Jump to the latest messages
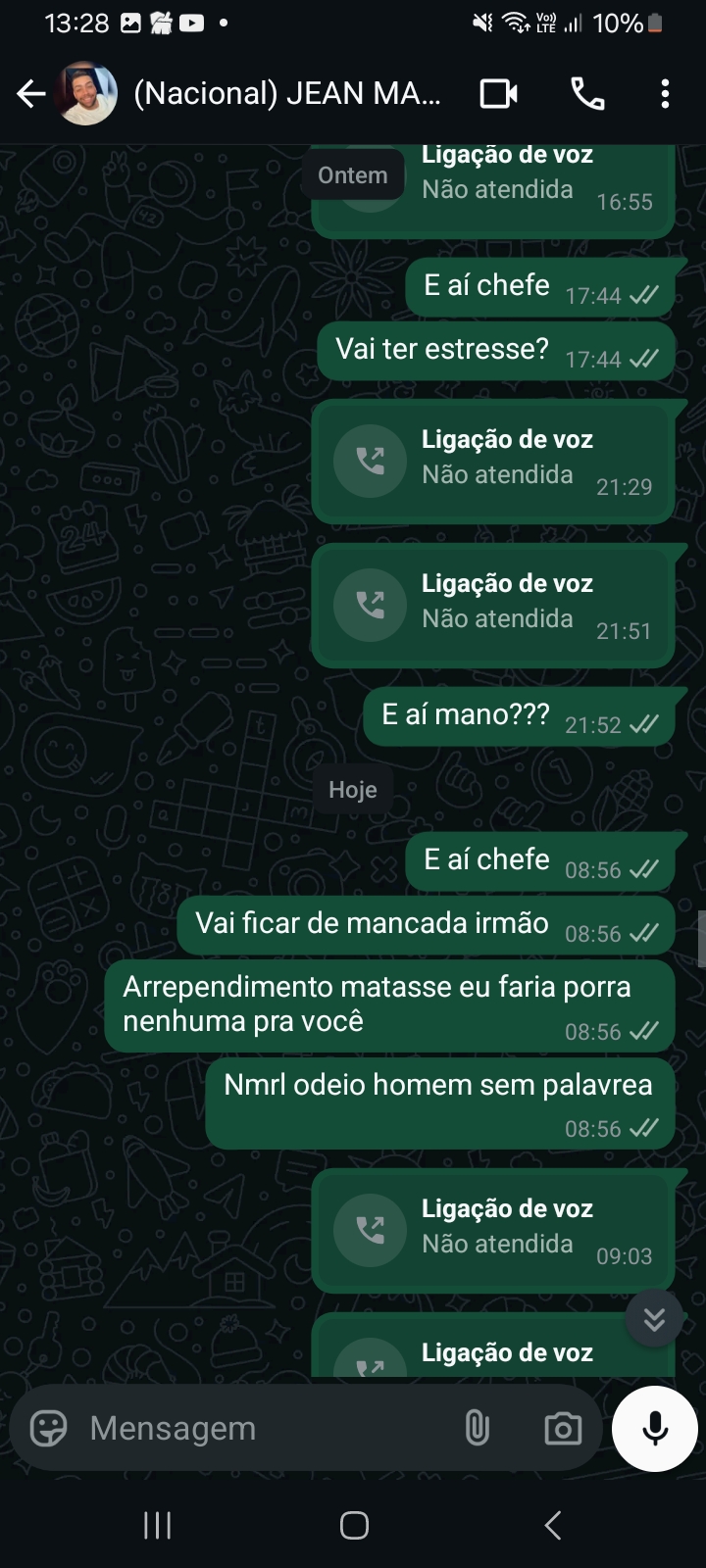 click(x=654, y=1319)
